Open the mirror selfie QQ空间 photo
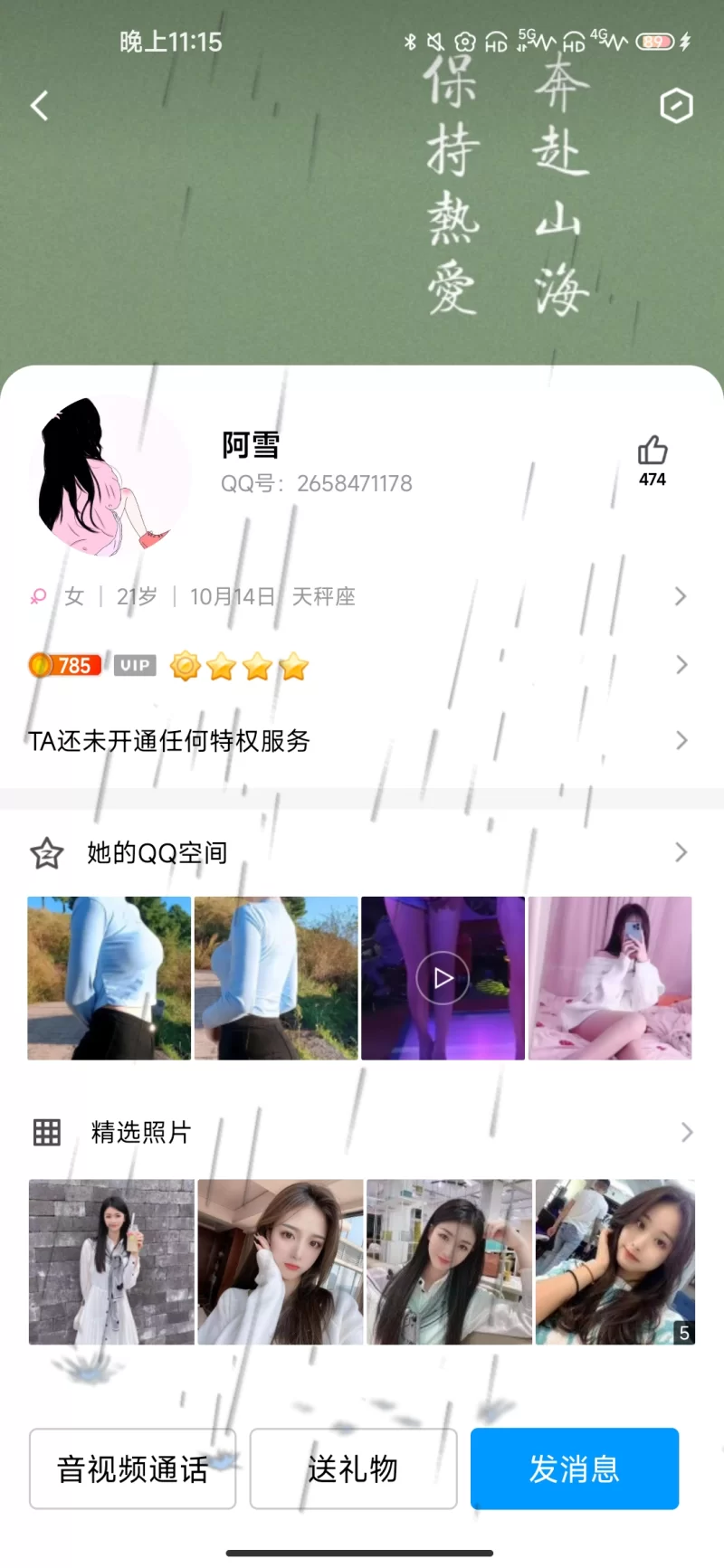The width and height of the screenshot is (724, 1568). click(x=610, y=978)
